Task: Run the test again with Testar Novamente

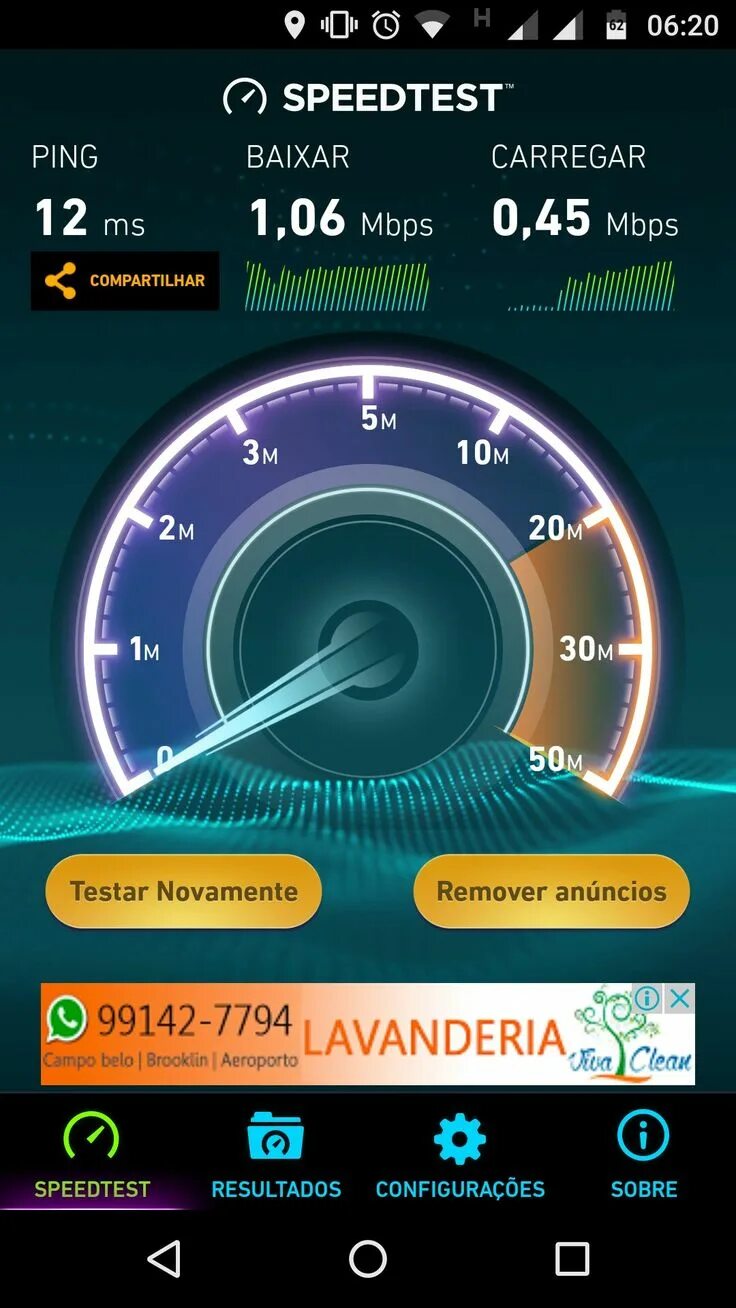Action: (184, 891)
